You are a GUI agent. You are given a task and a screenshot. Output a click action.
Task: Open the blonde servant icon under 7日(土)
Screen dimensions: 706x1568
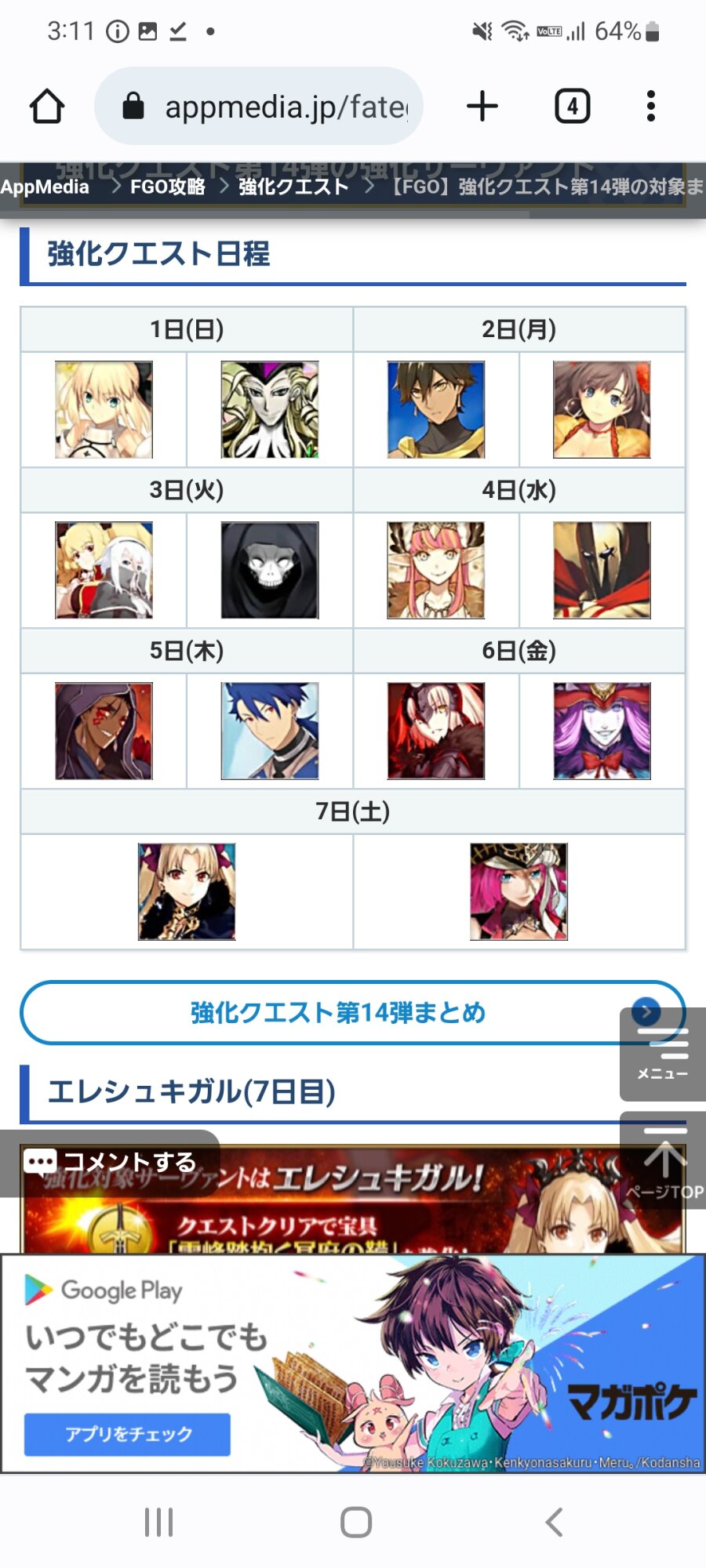tap(187, 891)
